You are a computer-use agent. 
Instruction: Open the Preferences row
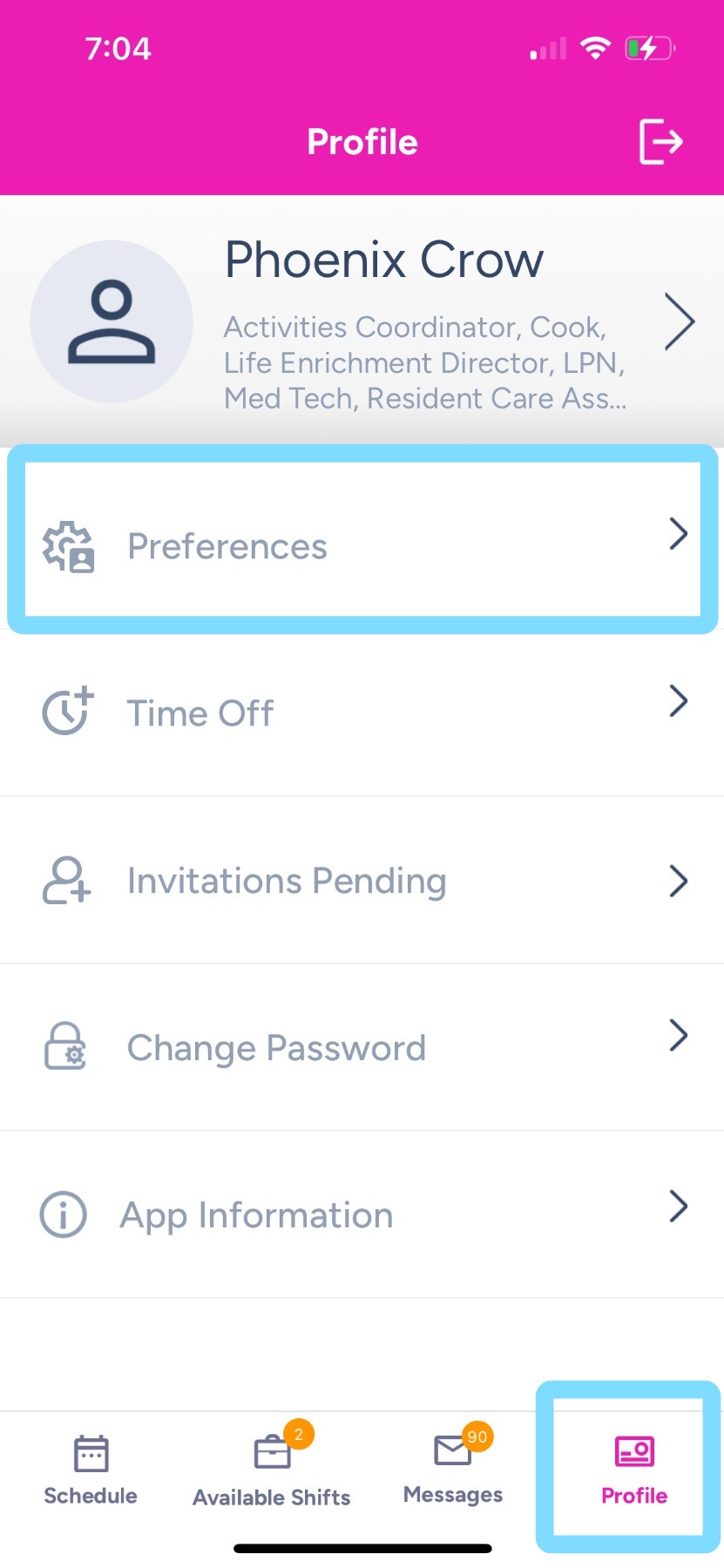tap(362, 544)
